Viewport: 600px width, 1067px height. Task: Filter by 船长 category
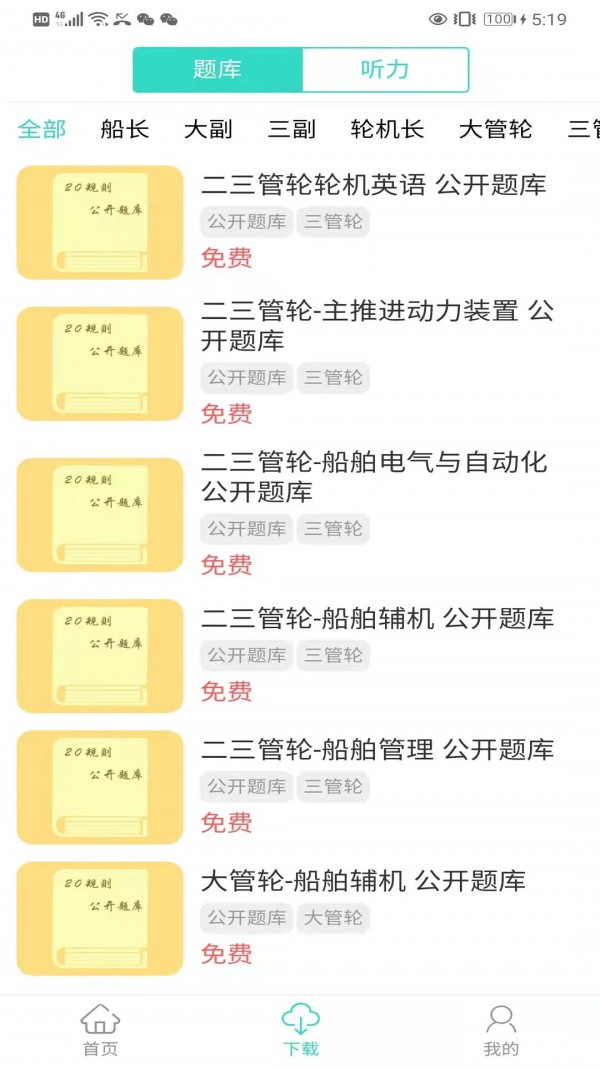click(x=125, y=129)
